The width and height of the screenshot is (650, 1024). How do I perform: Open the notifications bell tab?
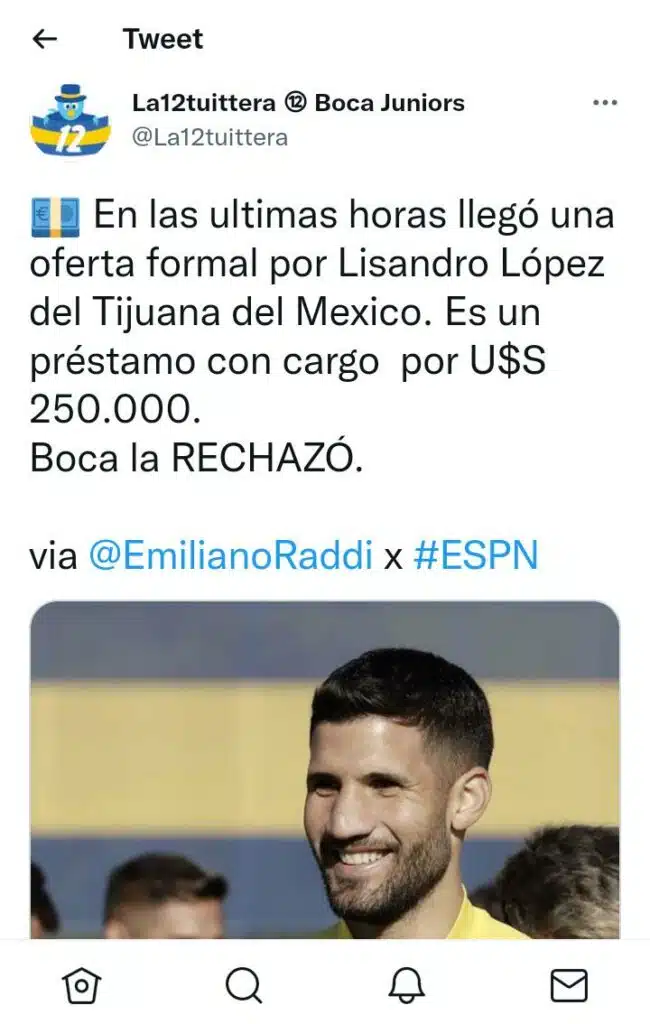click(406, 986)
